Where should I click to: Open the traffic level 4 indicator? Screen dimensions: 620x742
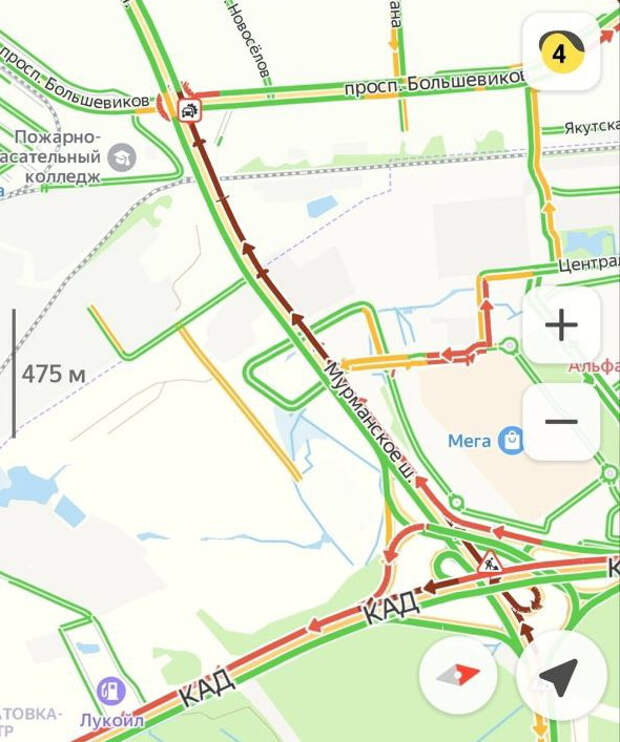[x=561, y=51]
